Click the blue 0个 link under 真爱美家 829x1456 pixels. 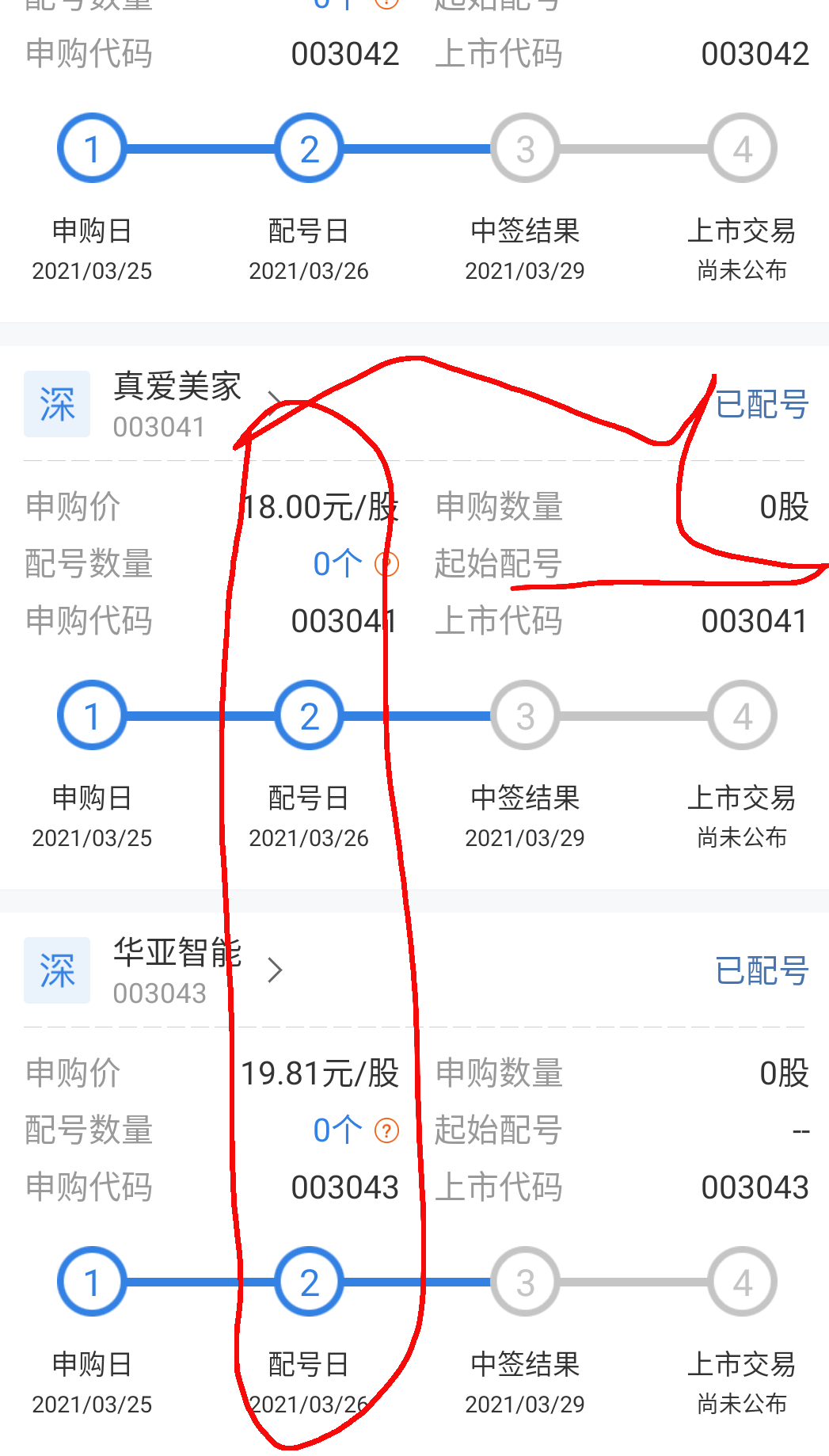pos(336,563)
